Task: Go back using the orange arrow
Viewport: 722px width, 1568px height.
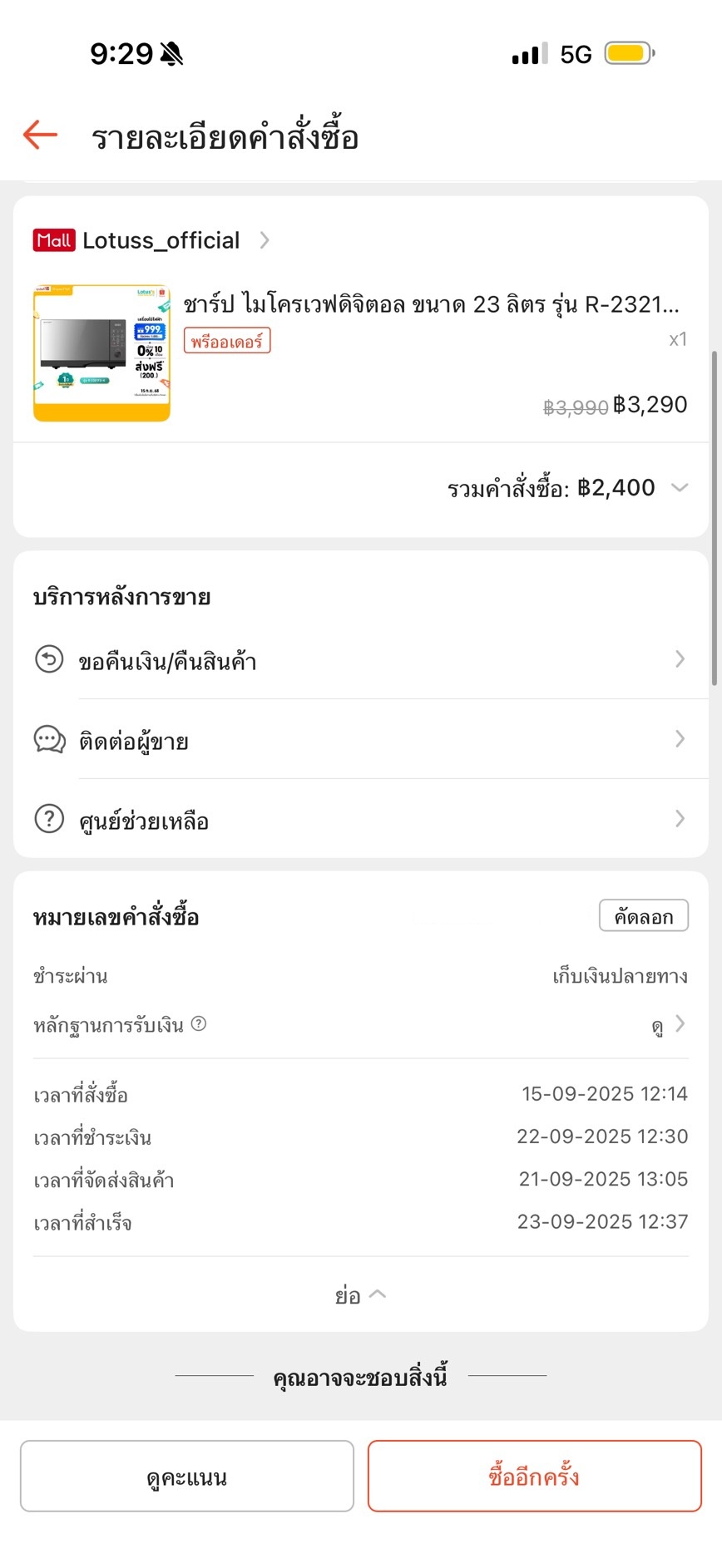Action: [x=40, y=135]
